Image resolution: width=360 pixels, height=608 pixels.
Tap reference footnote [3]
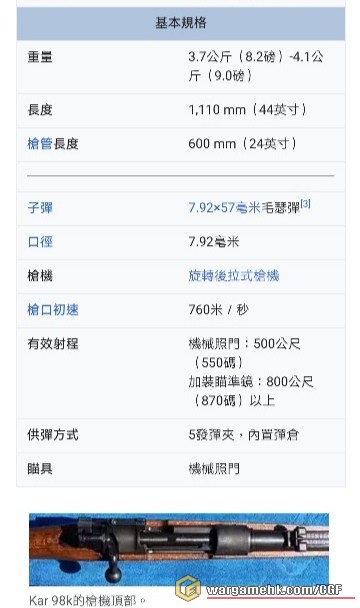[x=306, y=204]
